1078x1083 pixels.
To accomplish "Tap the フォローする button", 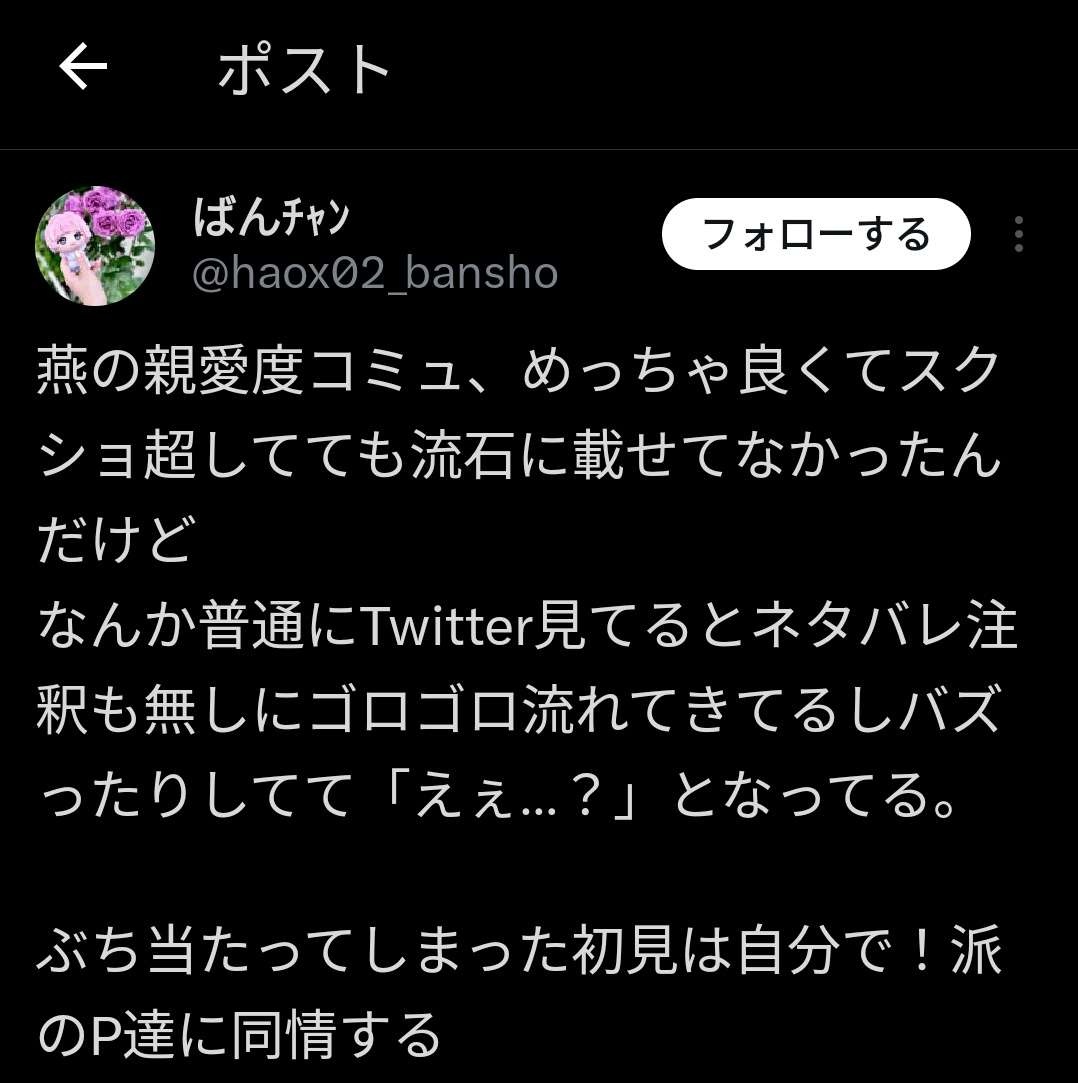I will point(816,235).
